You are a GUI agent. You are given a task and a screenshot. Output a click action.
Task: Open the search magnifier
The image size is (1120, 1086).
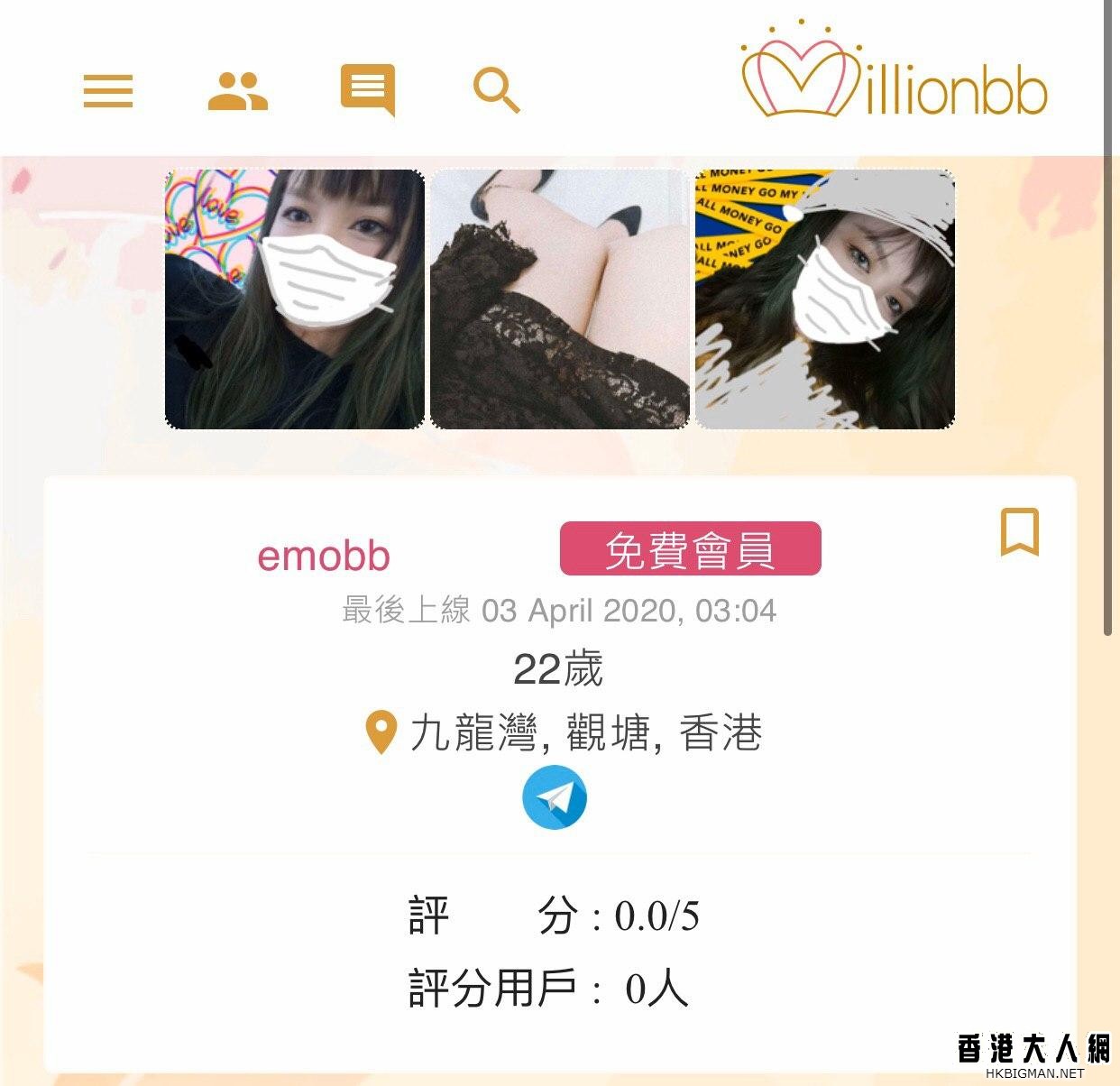[496, 89]
